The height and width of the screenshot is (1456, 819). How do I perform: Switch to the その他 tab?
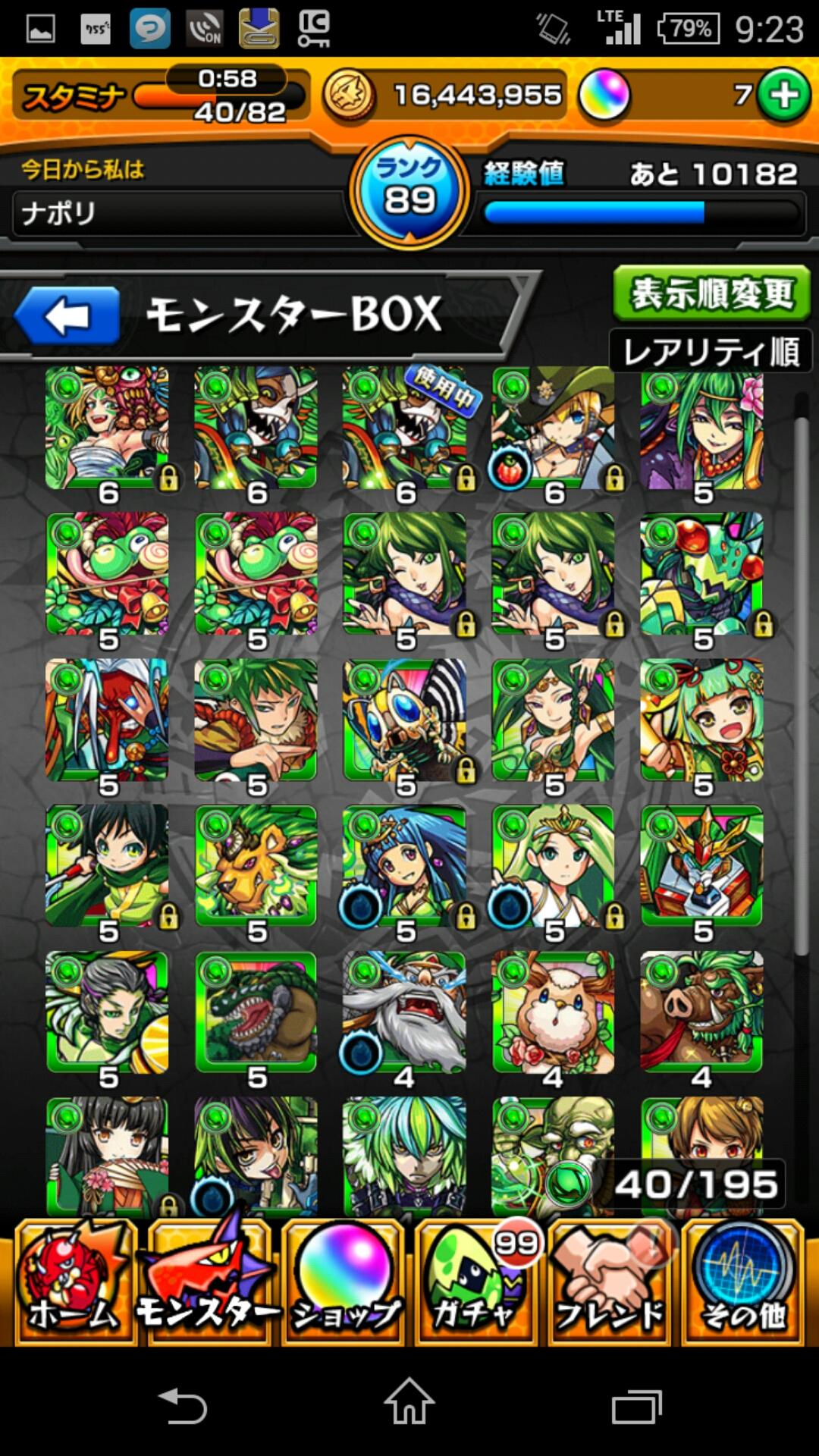(743, 1282)
